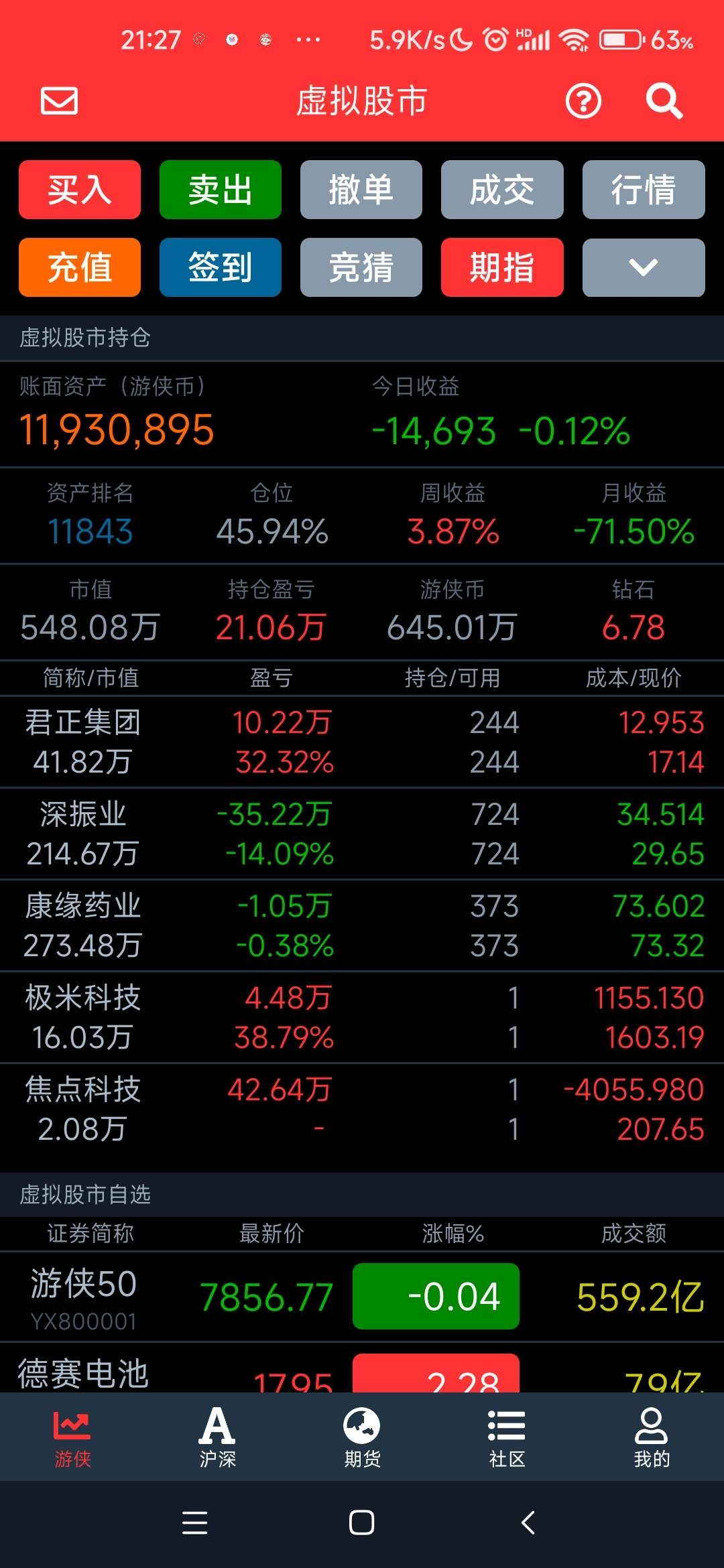This screenshot has height=1568, width=724.
Task: Expand more actions with the chevron button
Action: click(x=644, y=267)
